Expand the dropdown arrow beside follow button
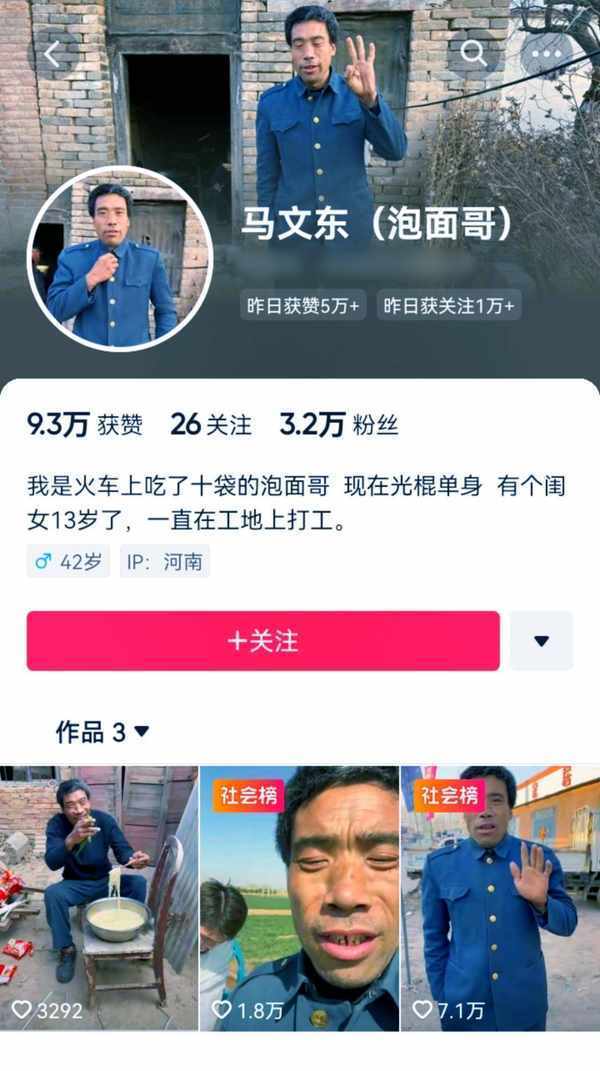This screenshot has height=1071, width=600. click(x=541, y=641)
